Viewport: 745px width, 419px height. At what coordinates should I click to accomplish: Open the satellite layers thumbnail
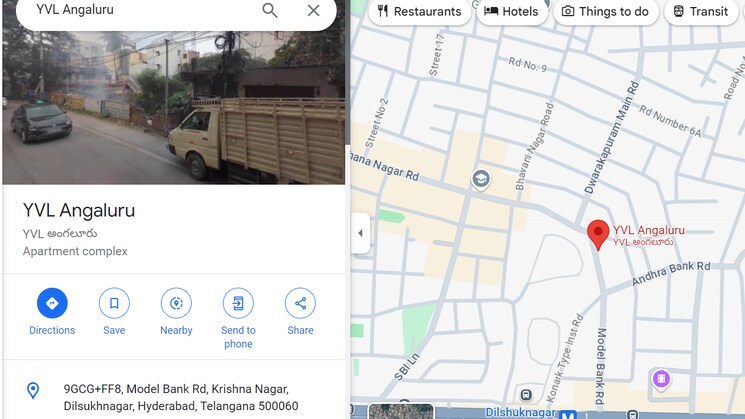pyautogui.click(x=401, y=411)
